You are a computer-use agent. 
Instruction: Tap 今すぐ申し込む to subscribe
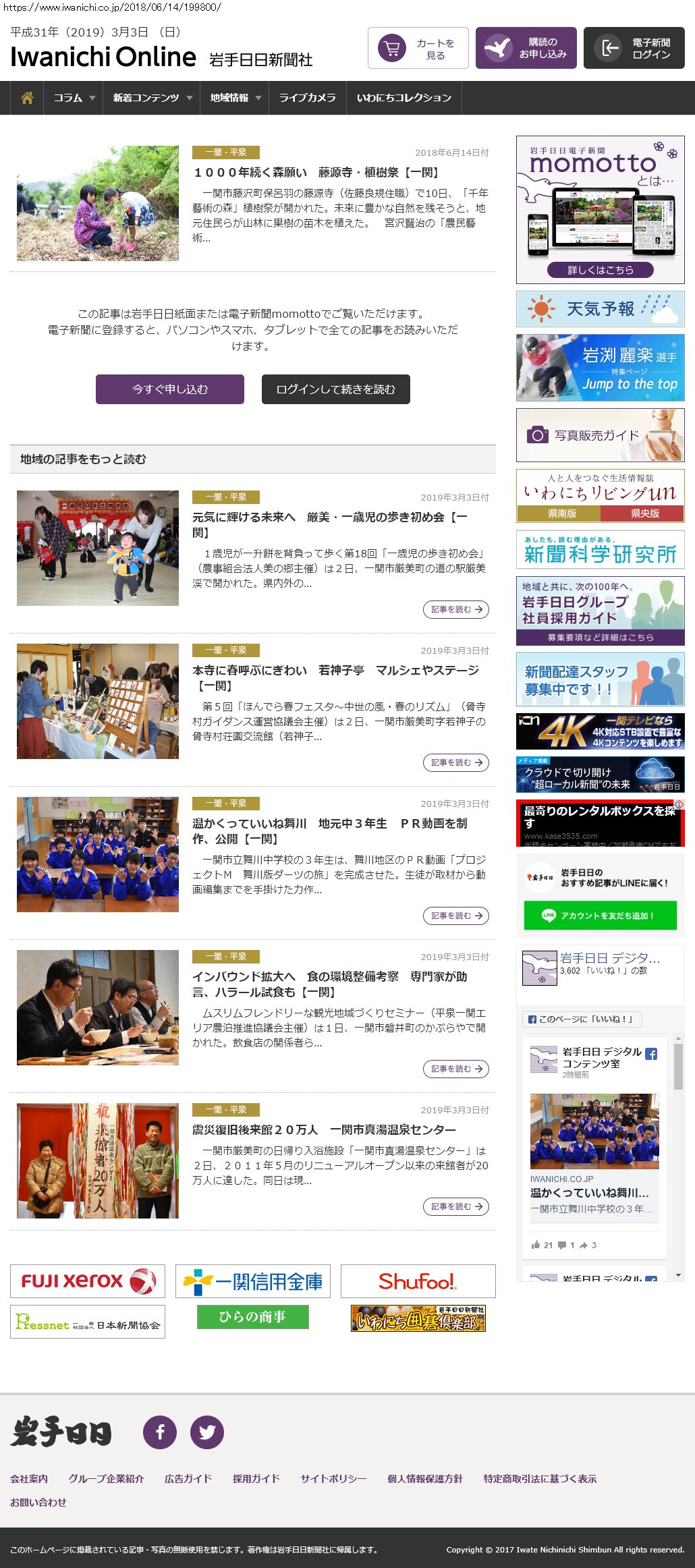170,389
